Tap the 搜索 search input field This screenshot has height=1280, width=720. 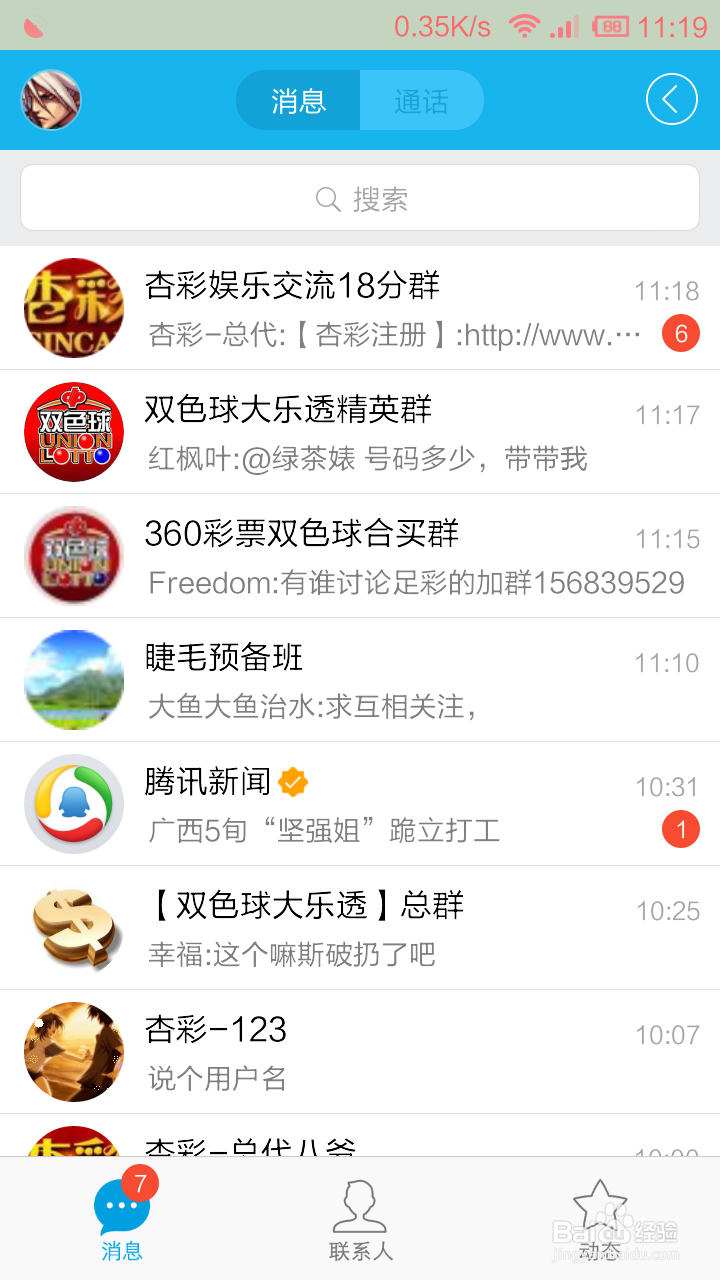360,199
